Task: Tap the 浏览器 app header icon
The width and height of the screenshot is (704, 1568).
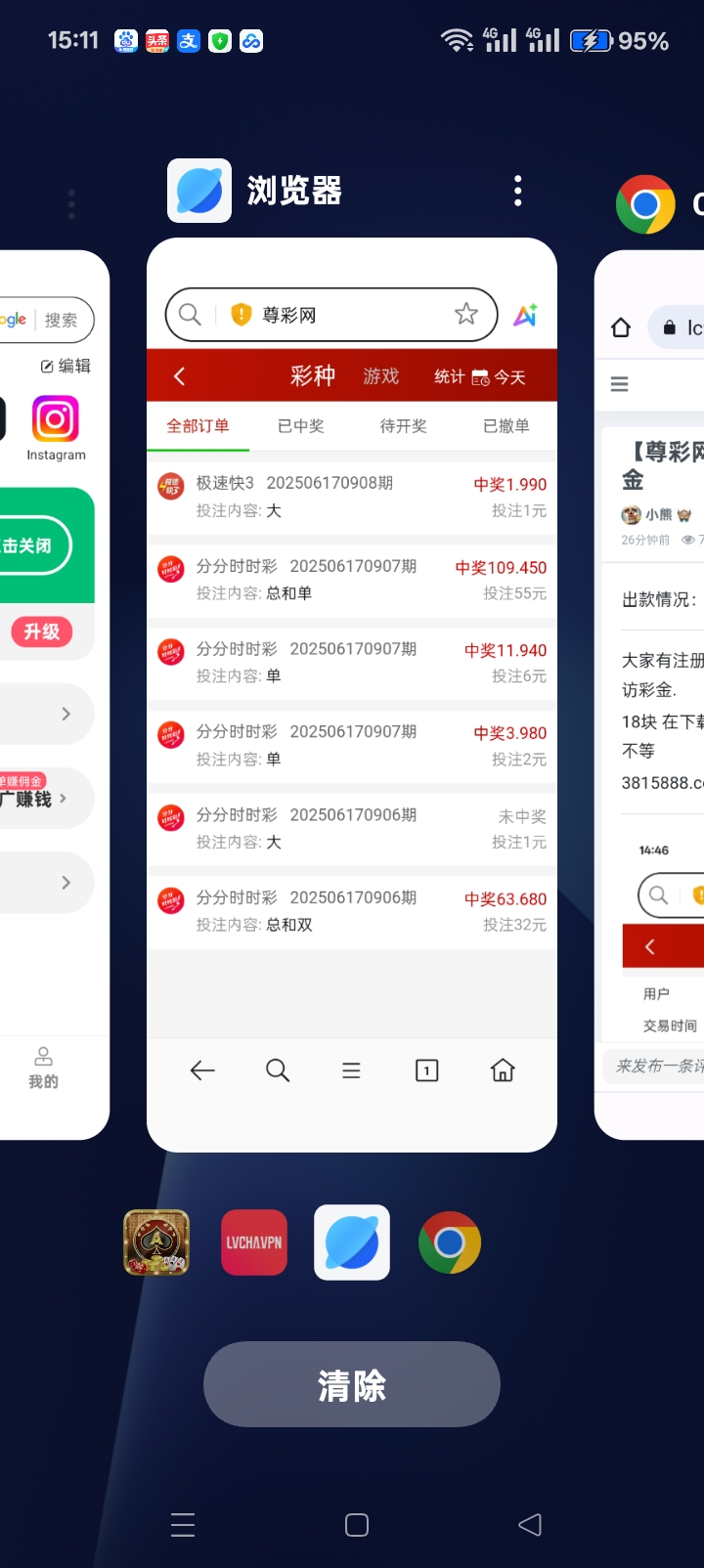Action: (199, 191)
